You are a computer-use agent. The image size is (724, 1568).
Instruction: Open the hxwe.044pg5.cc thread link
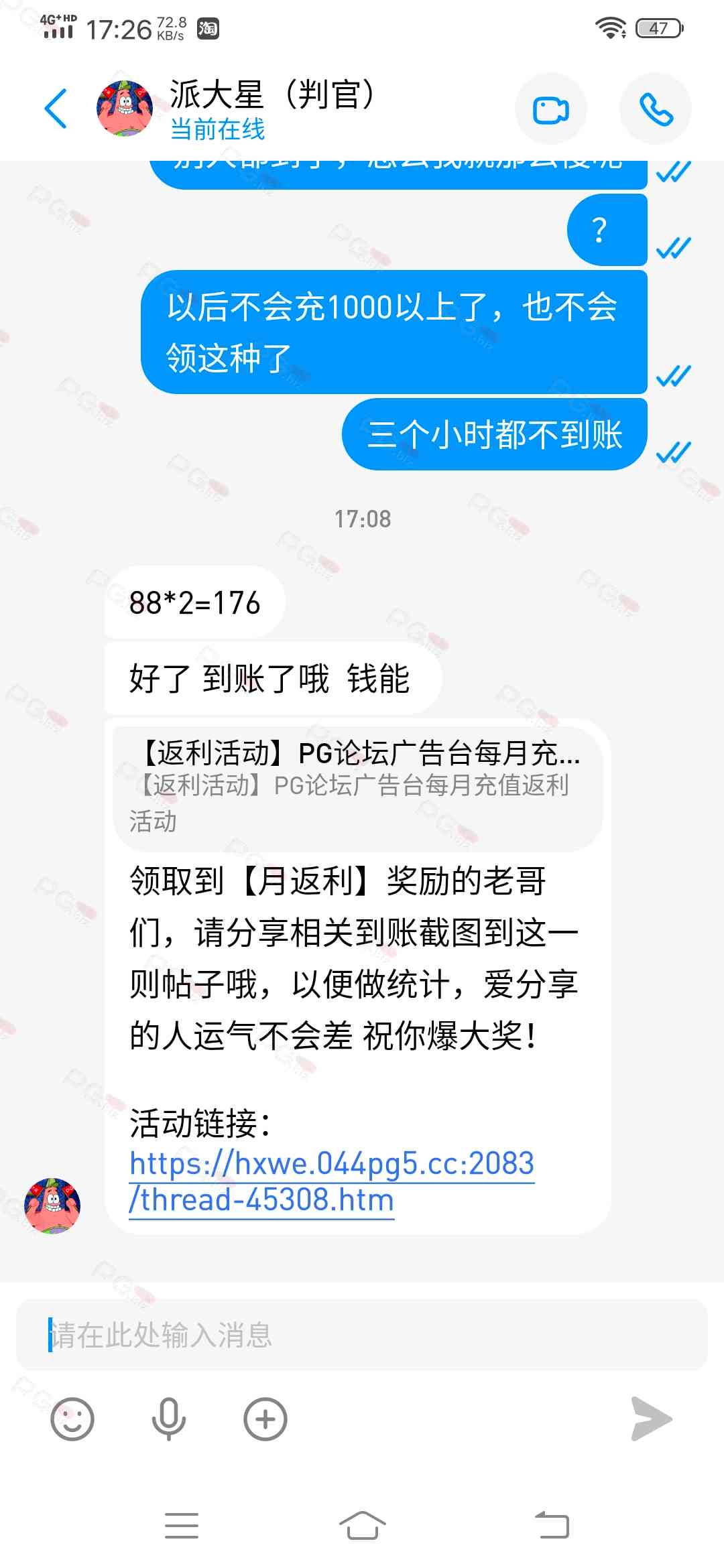point(331,1181)
